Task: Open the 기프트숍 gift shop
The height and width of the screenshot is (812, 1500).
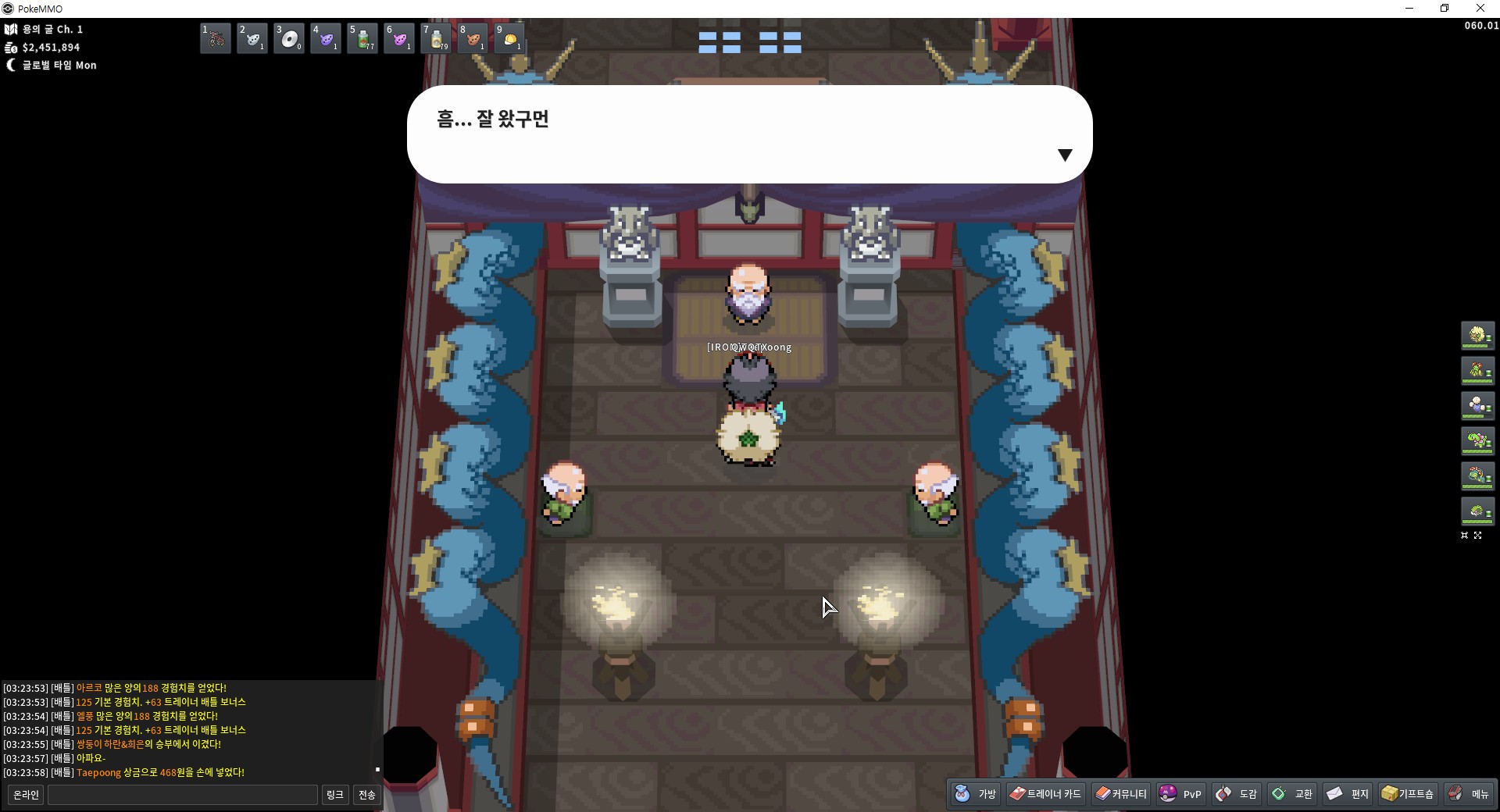Action: 1408,793
